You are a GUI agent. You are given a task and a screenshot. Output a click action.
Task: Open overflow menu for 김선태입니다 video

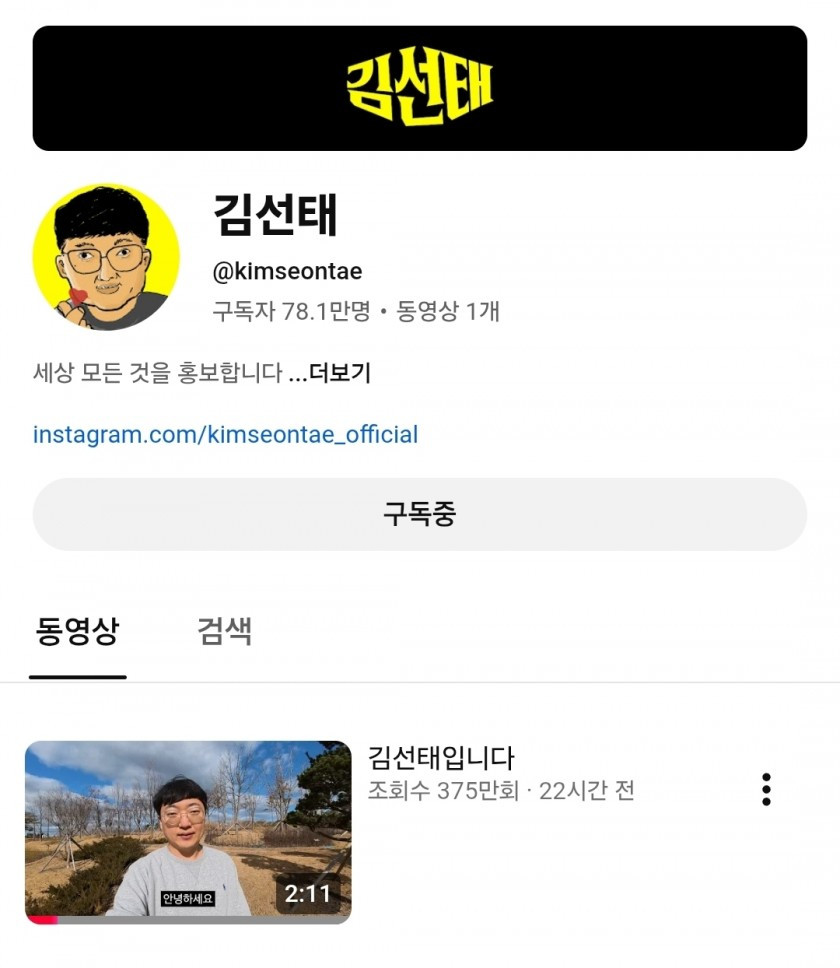[766, 789]
